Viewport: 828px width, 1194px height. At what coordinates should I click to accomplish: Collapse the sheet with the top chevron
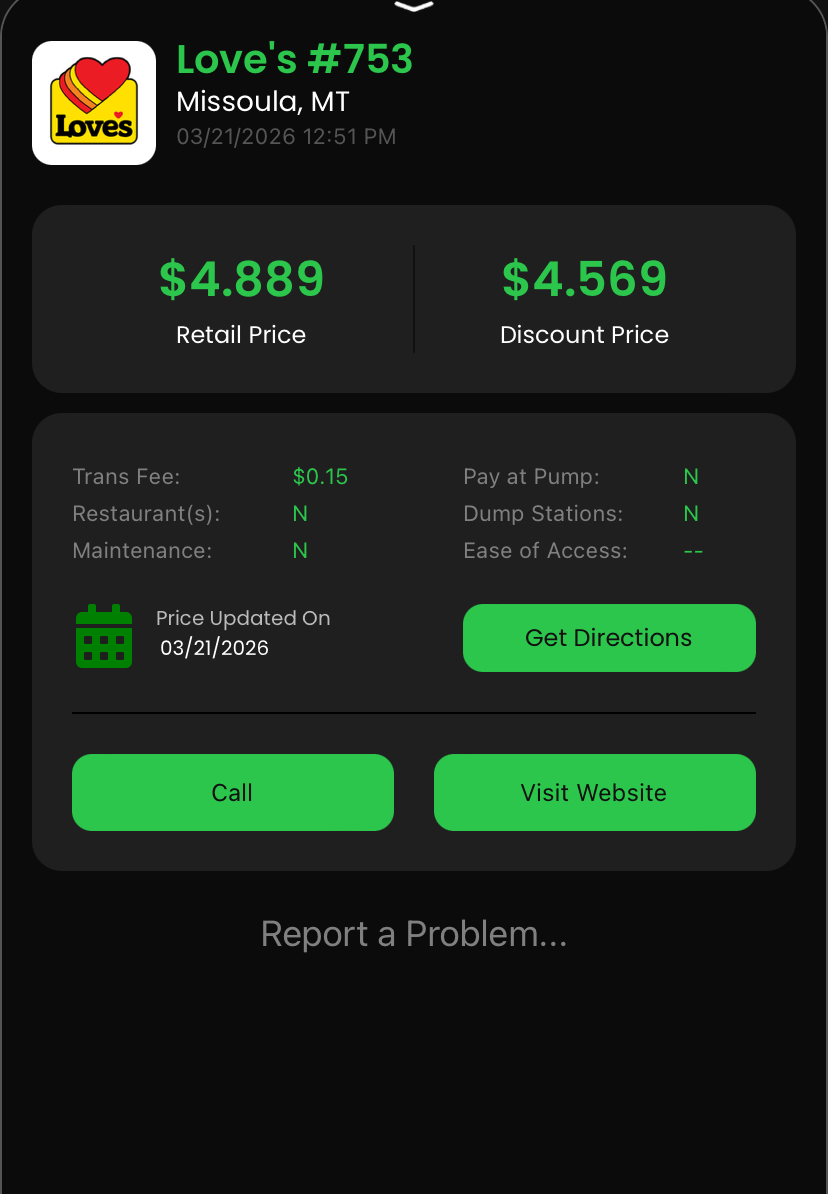tap(414, 7)
